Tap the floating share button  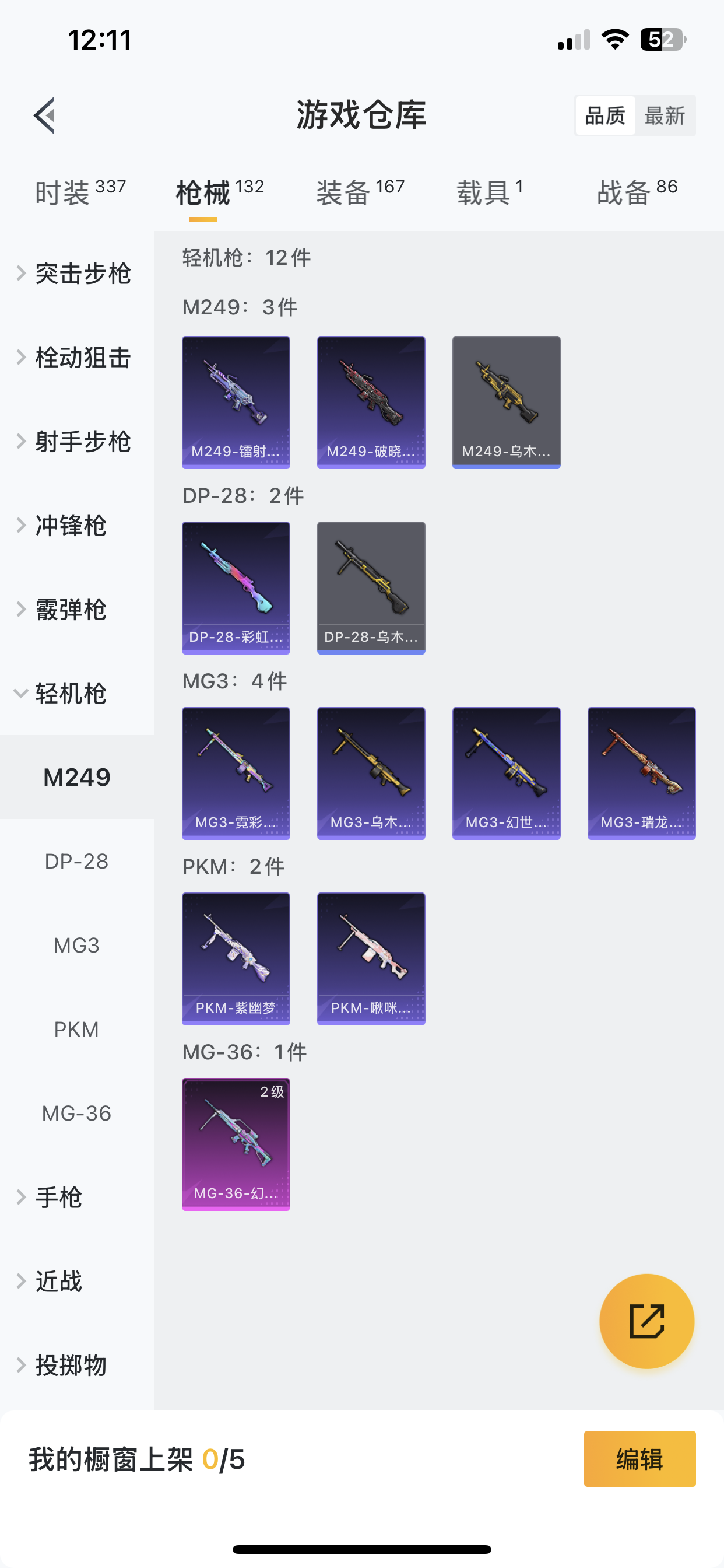click(646, 1321)
